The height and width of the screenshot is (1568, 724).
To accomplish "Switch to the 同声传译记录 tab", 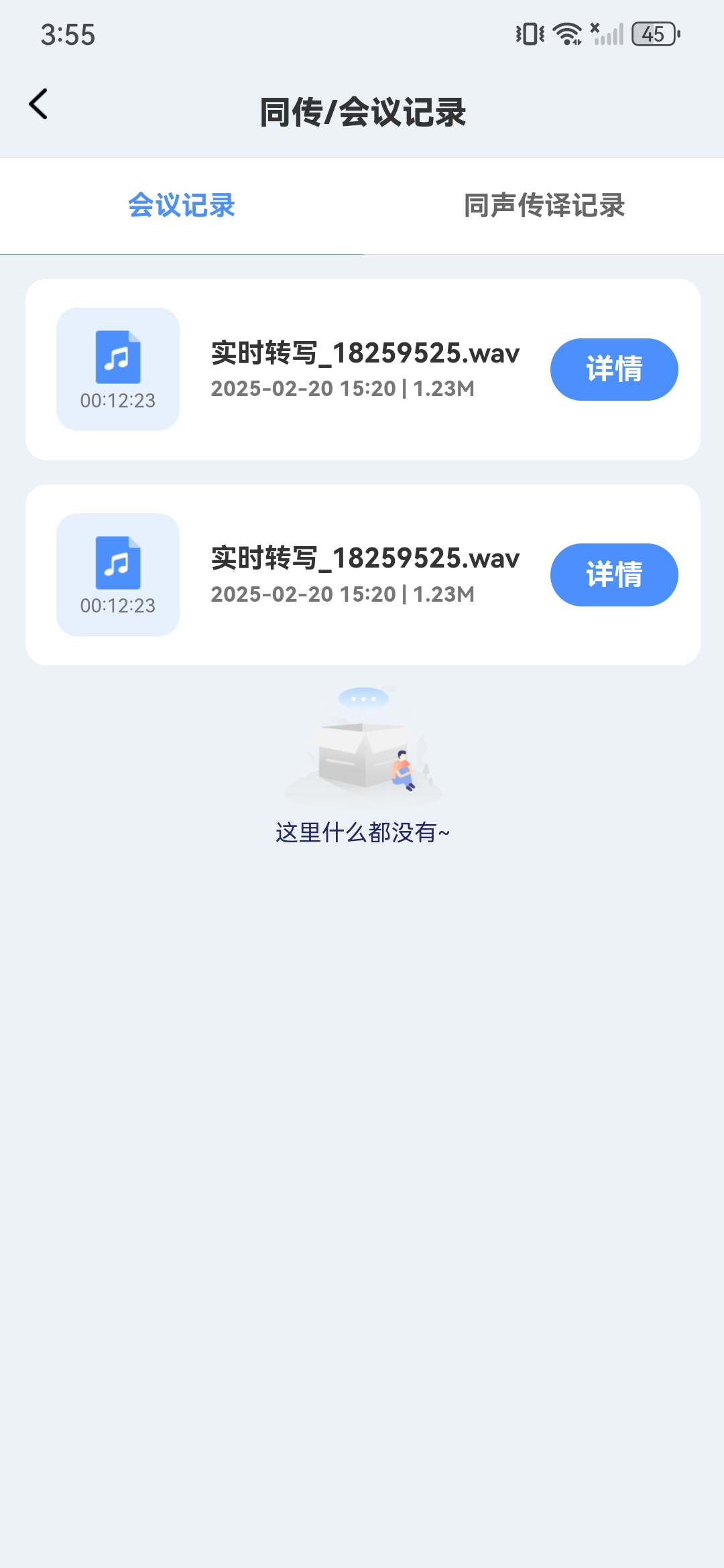I will (x=544, y=206).
